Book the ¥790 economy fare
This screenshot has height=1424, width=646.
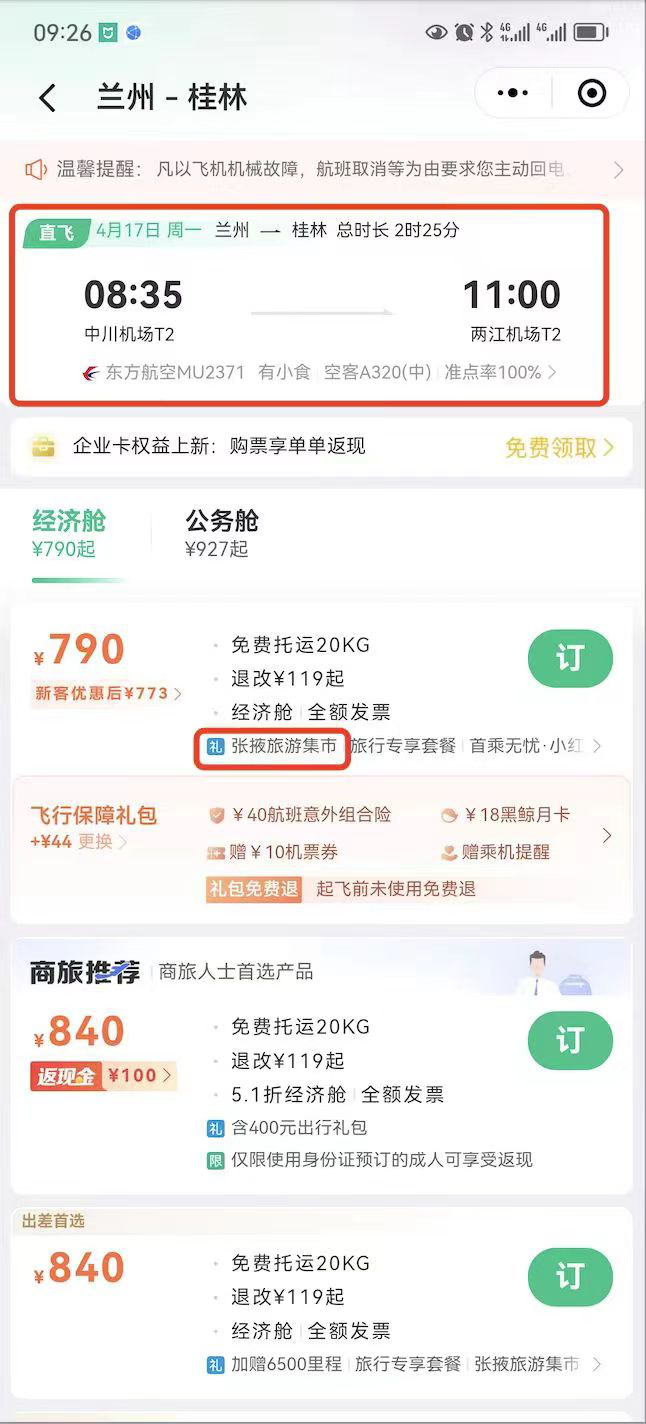click(x=569, y=658)
